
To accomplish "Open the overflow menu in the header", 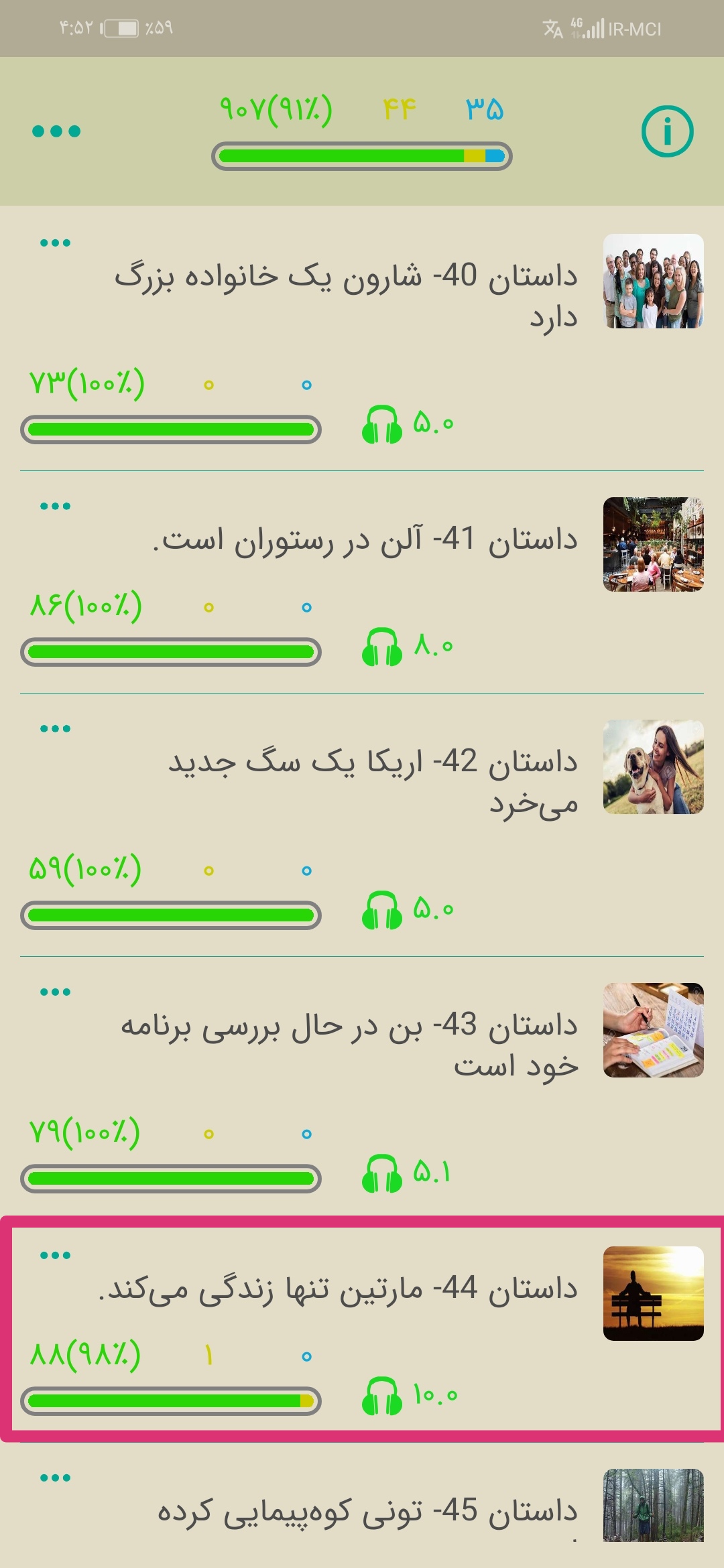I will (56, 131).
